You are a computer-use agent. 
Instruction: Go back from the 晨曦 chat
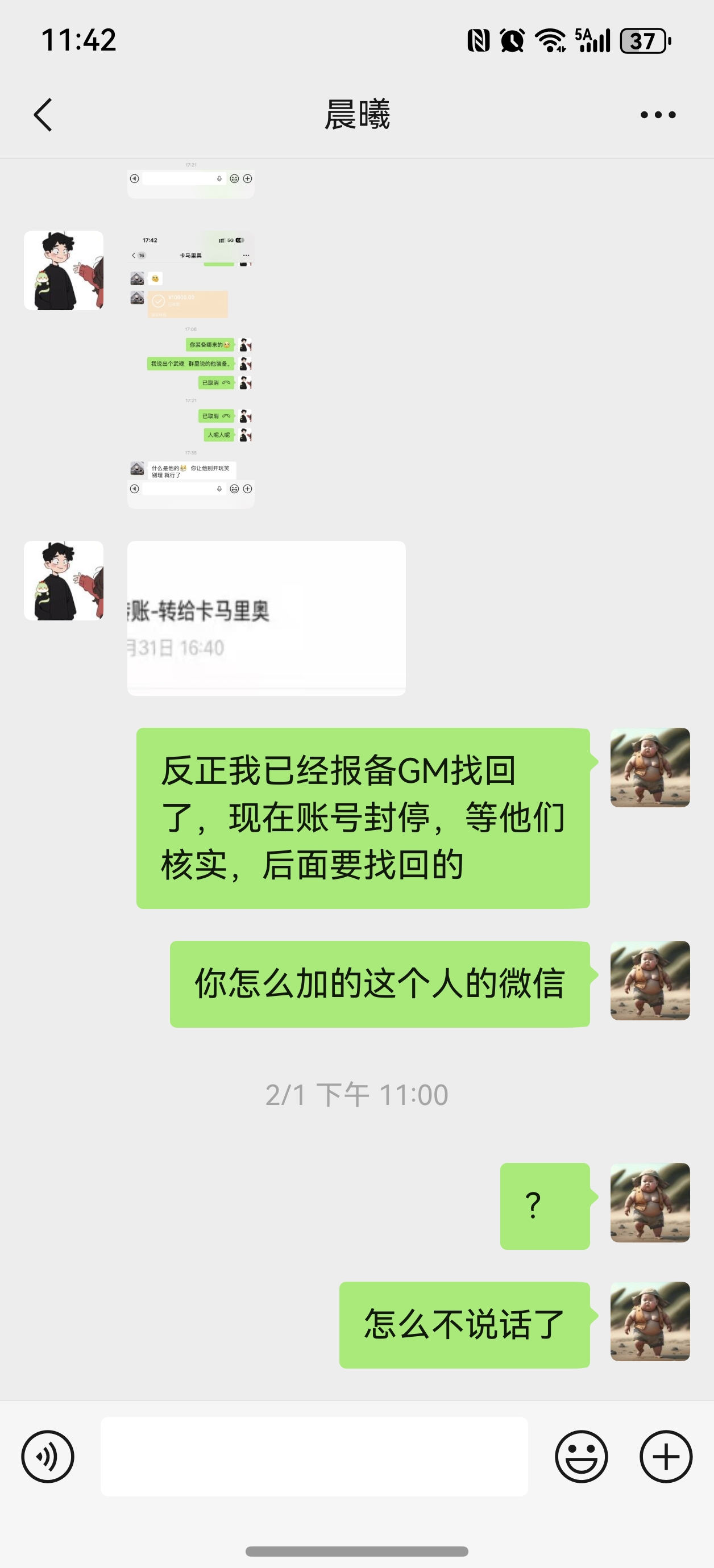pyautogui.click(x=43, y=114)
